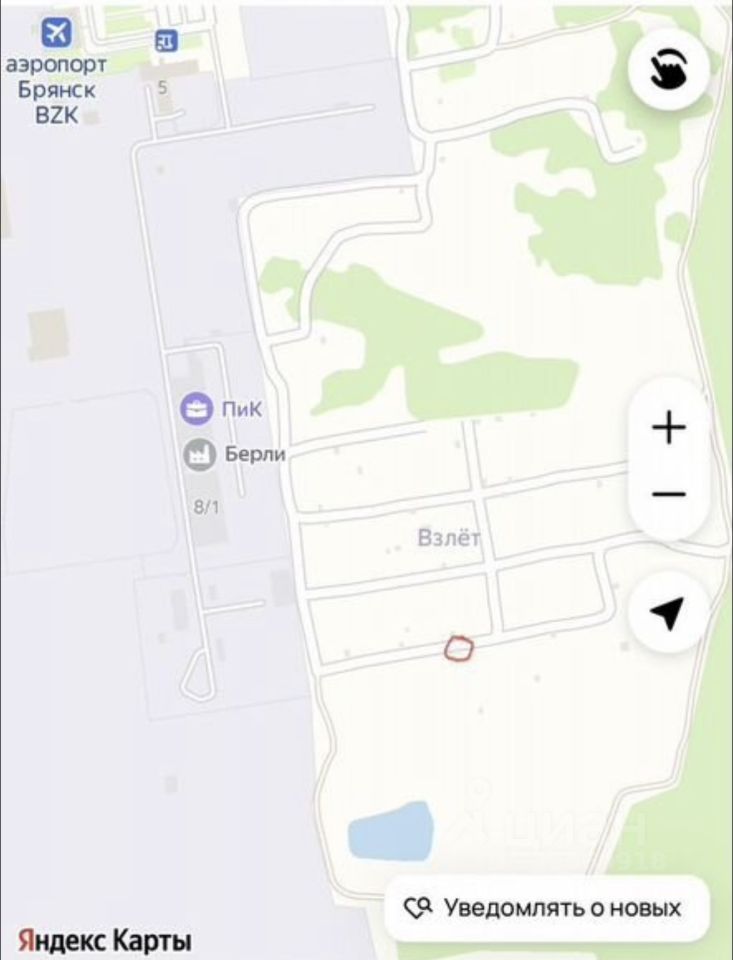733x960 pixels.
Task: Tap the Уведомлять о новых button
Action: pos(546,908)
